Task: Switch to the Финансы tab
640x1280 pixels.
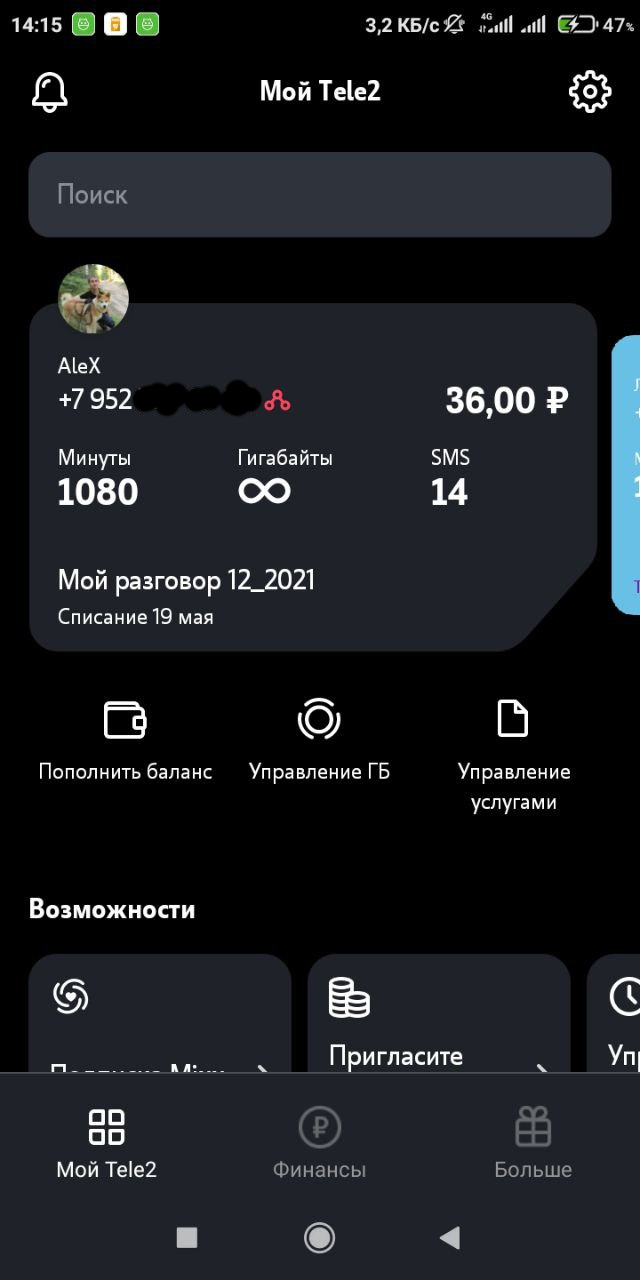Action: (319, 1142)
